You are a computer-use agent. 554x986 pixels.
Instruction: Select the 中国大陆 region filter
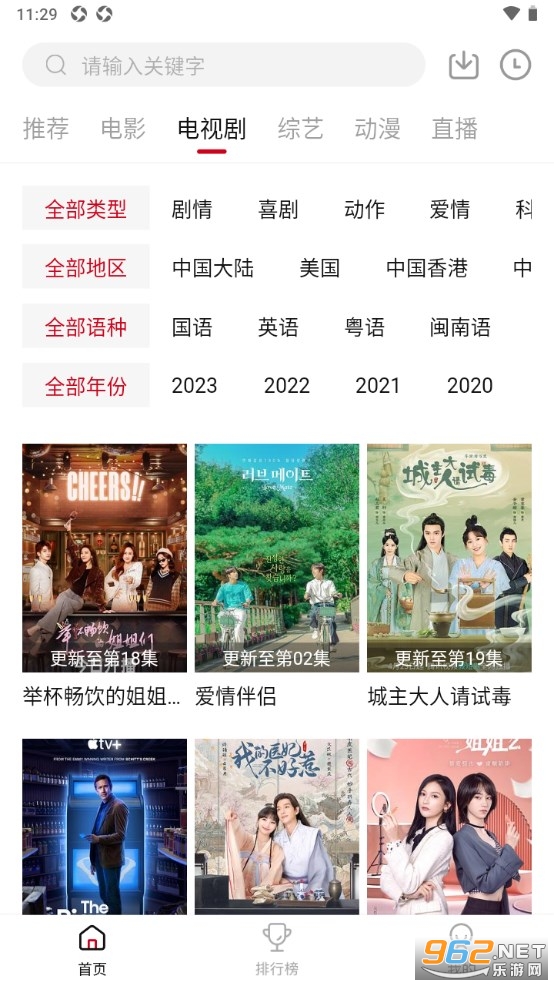pyautogui.click(x=213, y=268)
